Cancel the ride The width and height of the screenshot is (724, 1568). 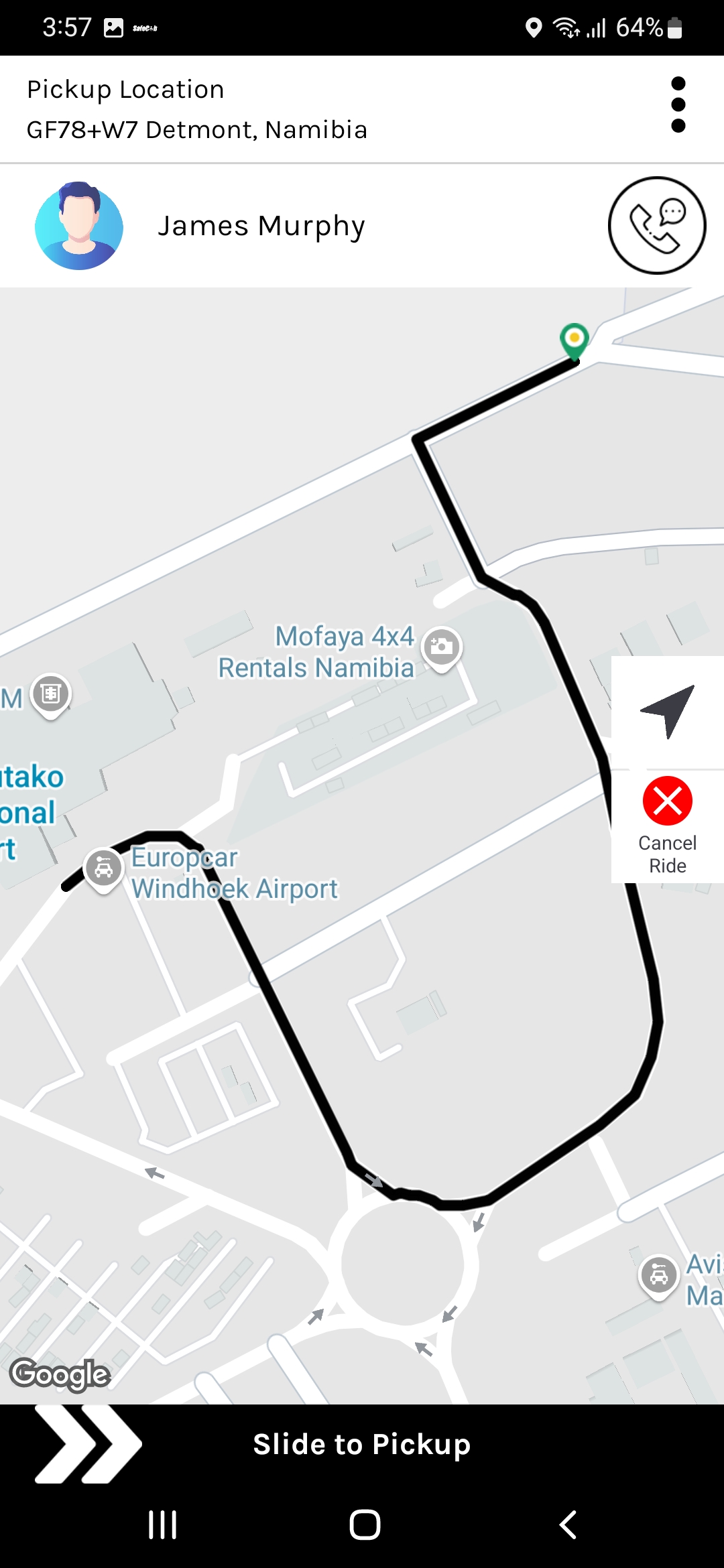pyautogui.click(x=668, y=826)
